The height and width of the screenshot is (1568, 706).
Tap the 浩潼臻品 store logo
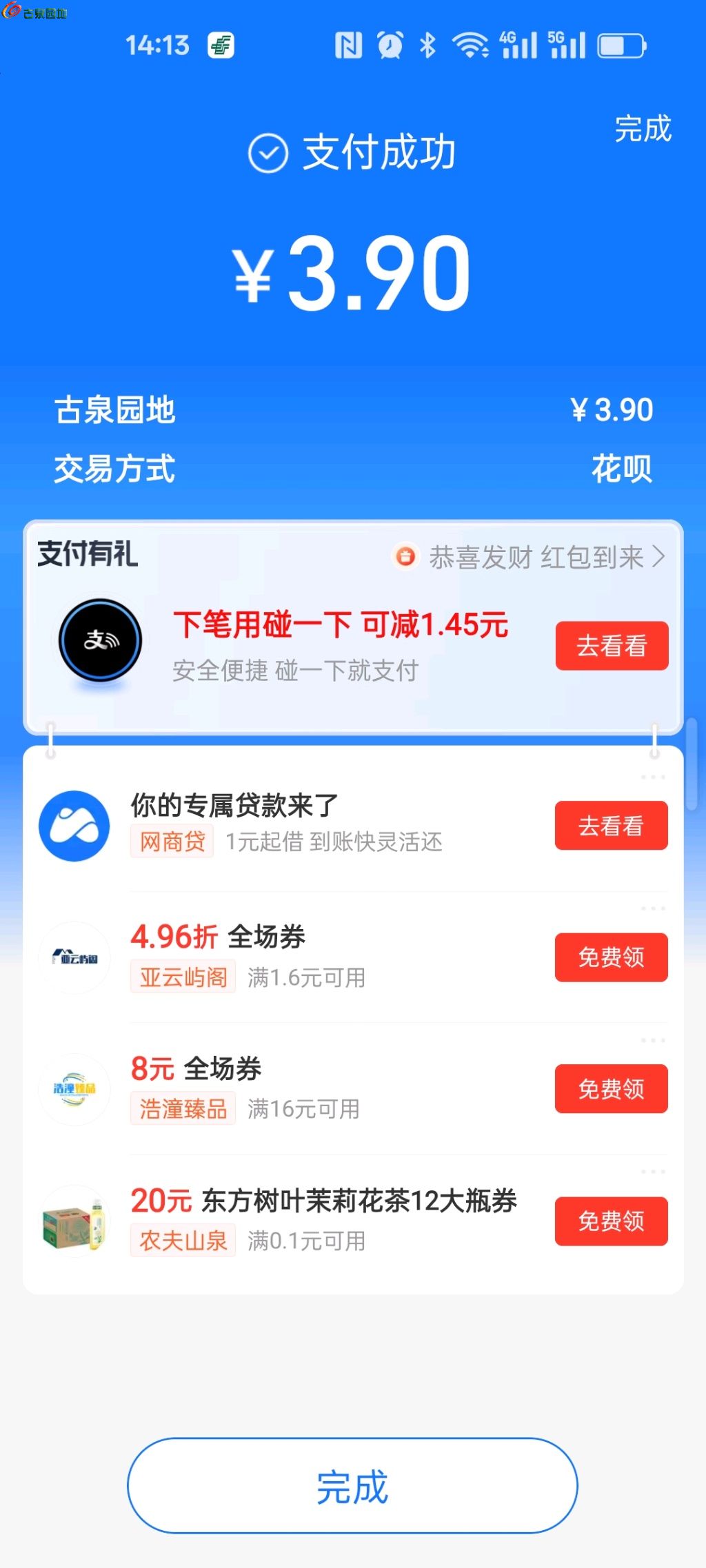click(74, 1090)
